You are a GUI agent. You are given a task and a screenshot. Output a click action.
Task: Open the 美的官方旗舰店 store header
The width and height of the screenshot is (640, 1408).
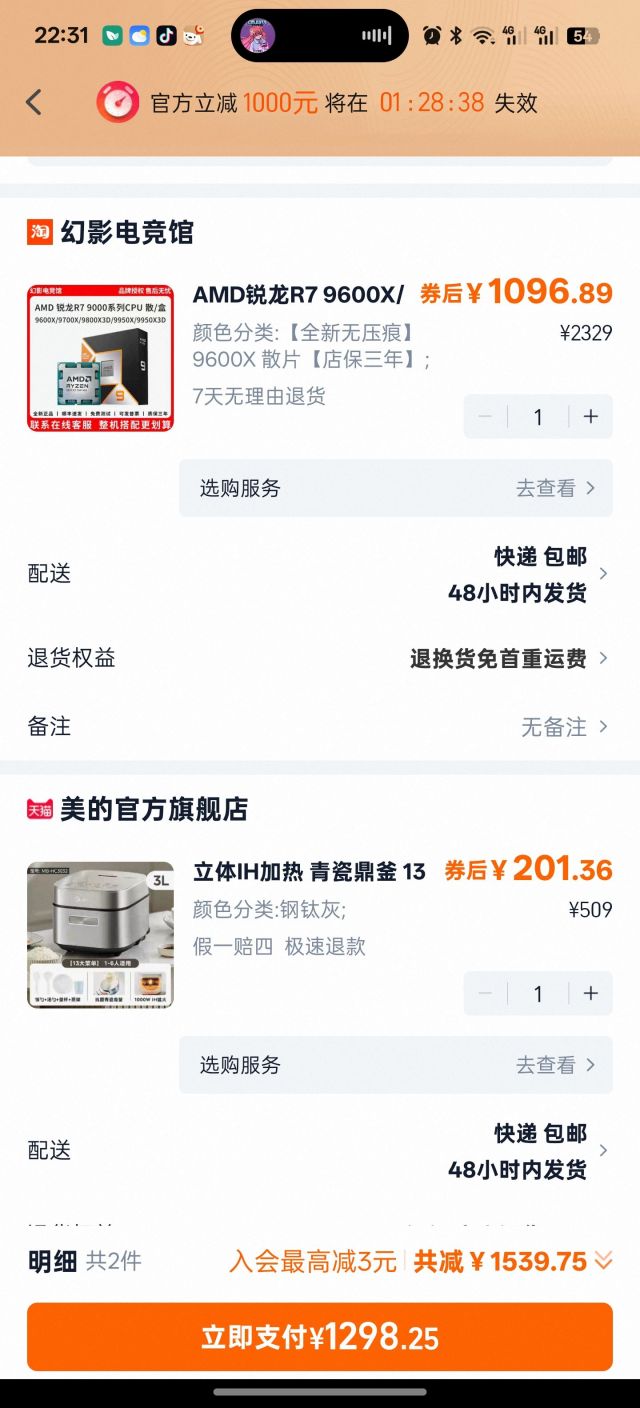(140, 809)
